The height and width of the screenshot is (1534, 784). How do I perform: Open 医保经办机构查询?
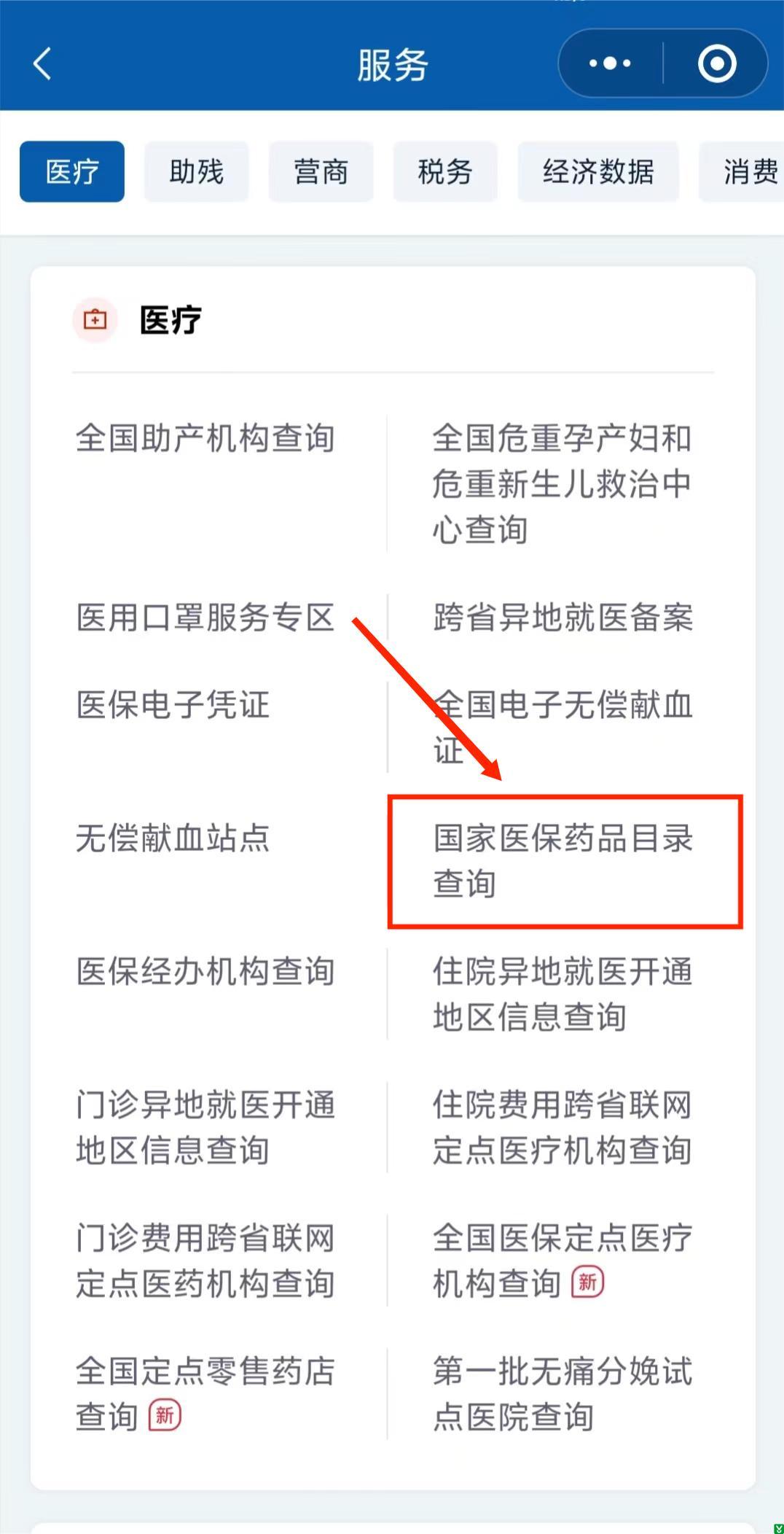click(x=205, y=972)
